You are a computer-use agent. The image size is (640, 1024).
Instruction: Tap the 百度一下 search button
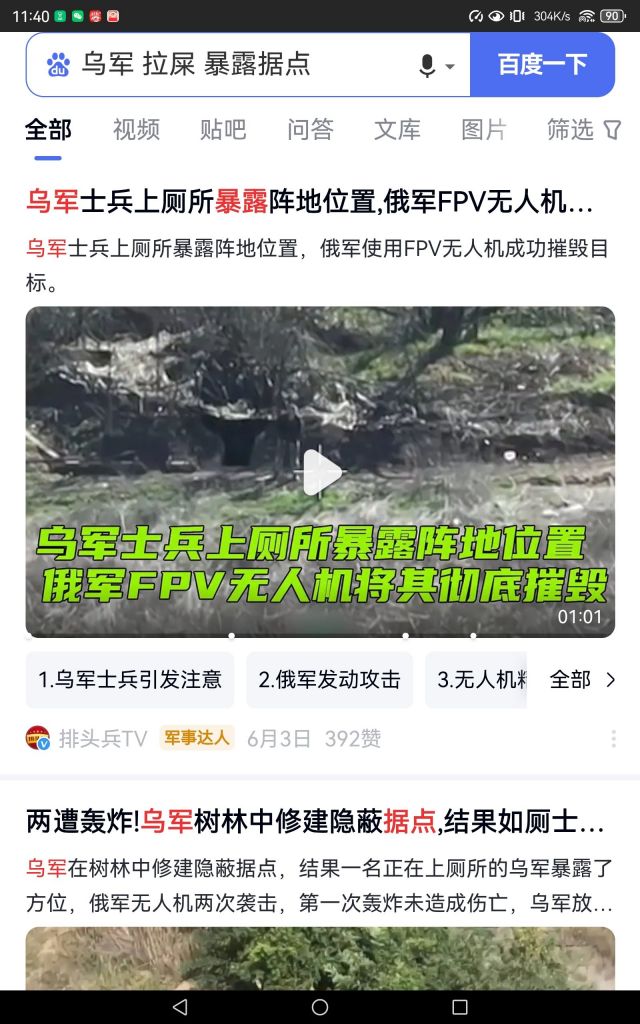point(542,65)
